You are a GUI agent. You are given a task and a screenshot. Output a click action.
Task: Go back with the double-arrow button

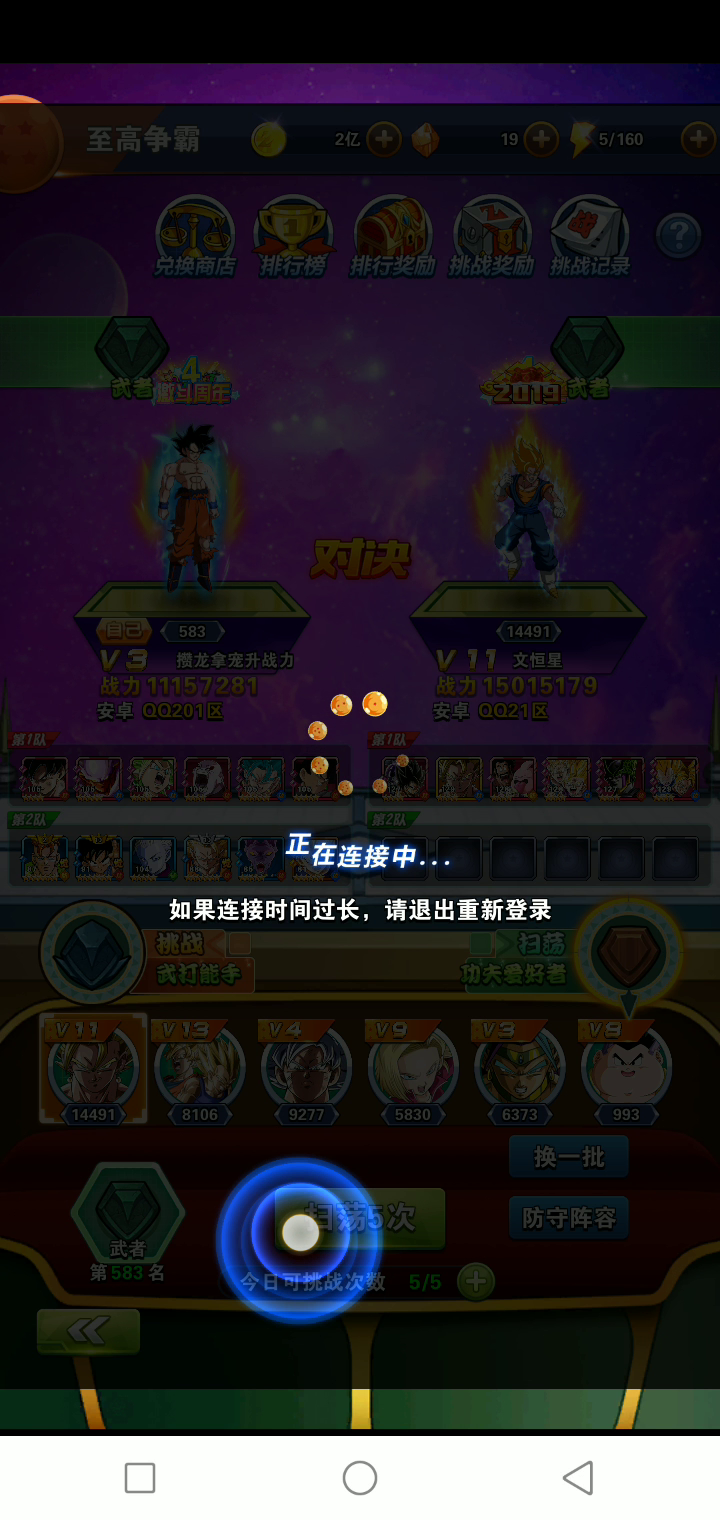click(x=88, y=1330)
